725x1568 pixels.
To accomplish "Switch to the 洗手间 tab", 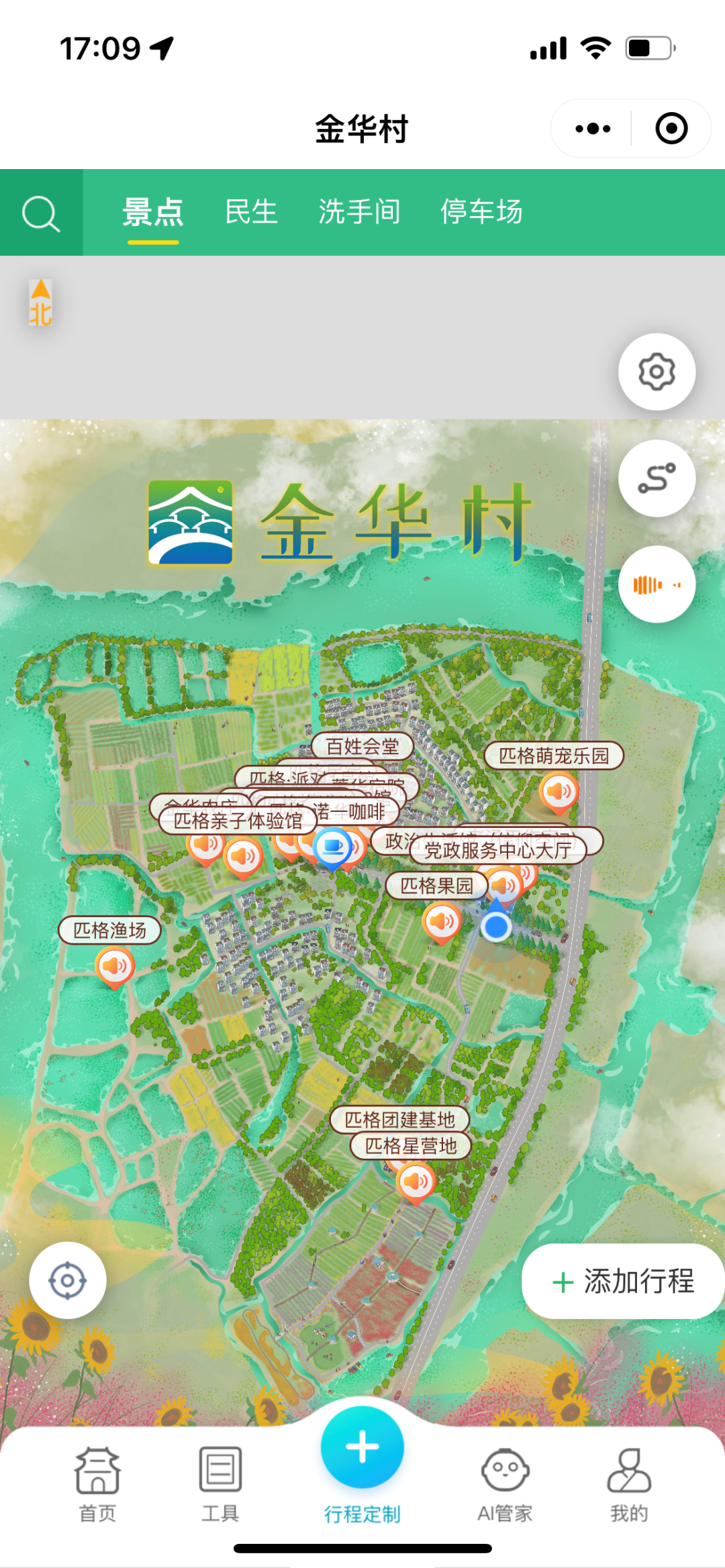I will coord(359,212).
